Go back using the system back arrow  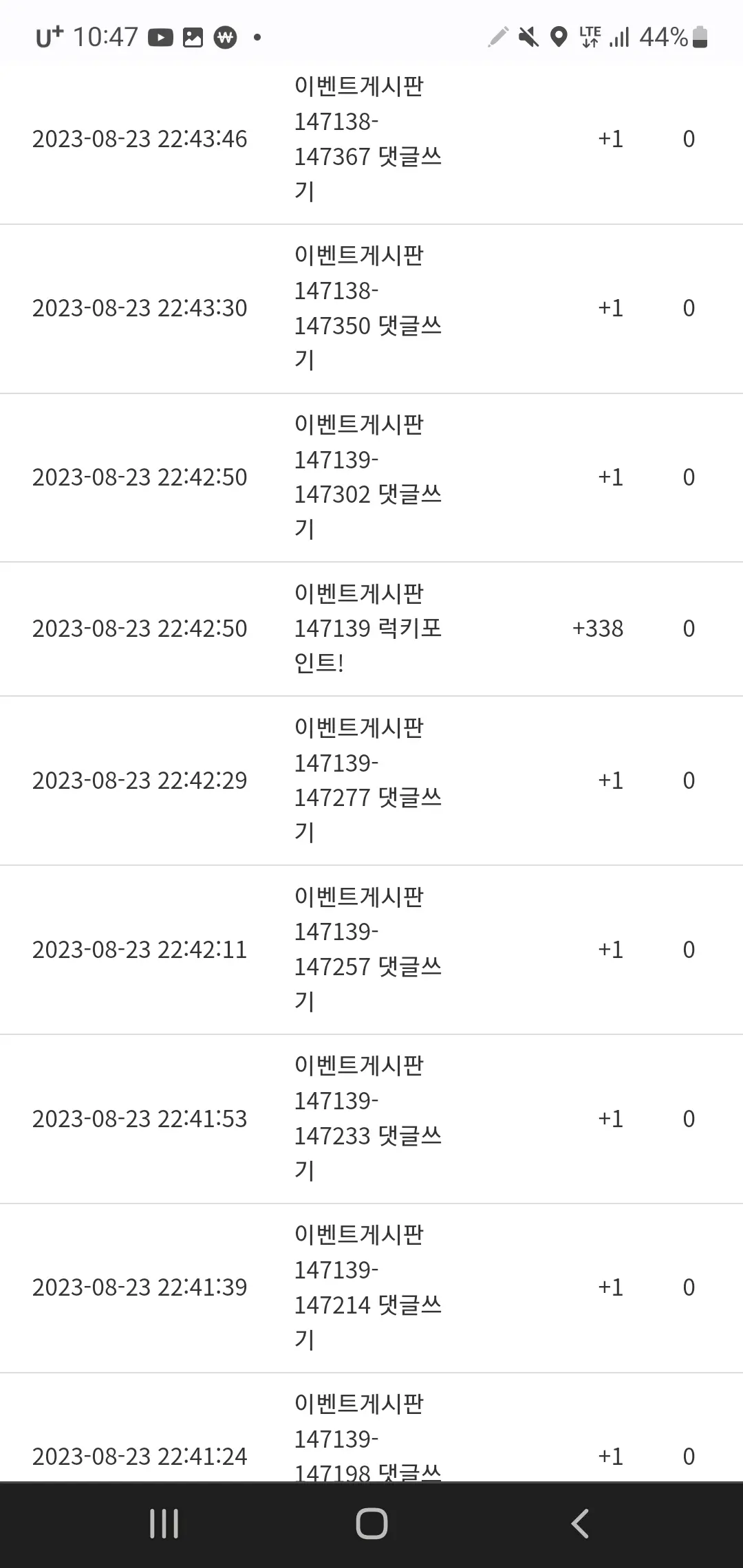pyautogui.click(x=580, y=1523)
